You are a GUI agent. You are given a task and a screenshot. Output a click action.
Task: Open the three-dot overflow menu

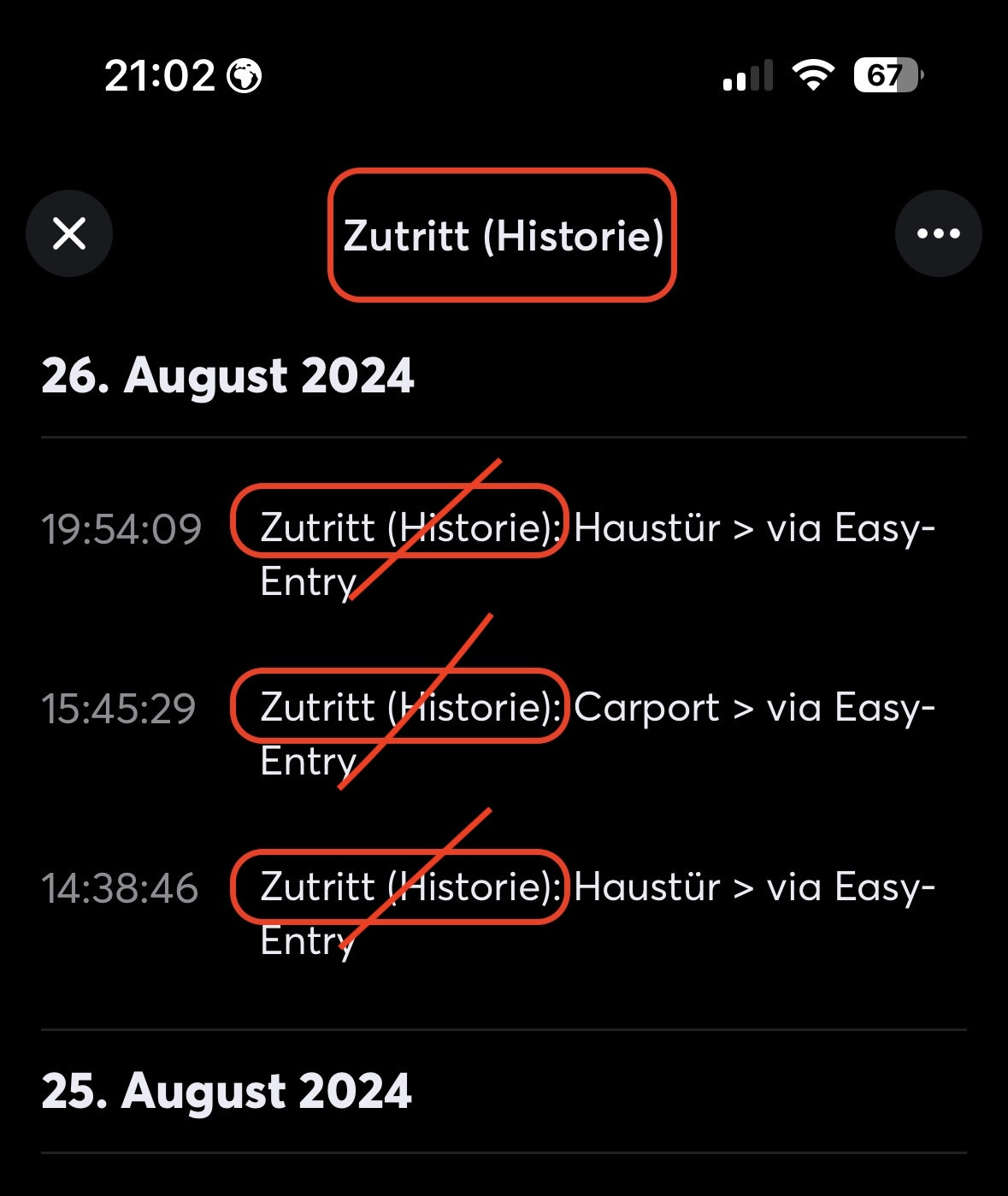(x=938, y=233)
